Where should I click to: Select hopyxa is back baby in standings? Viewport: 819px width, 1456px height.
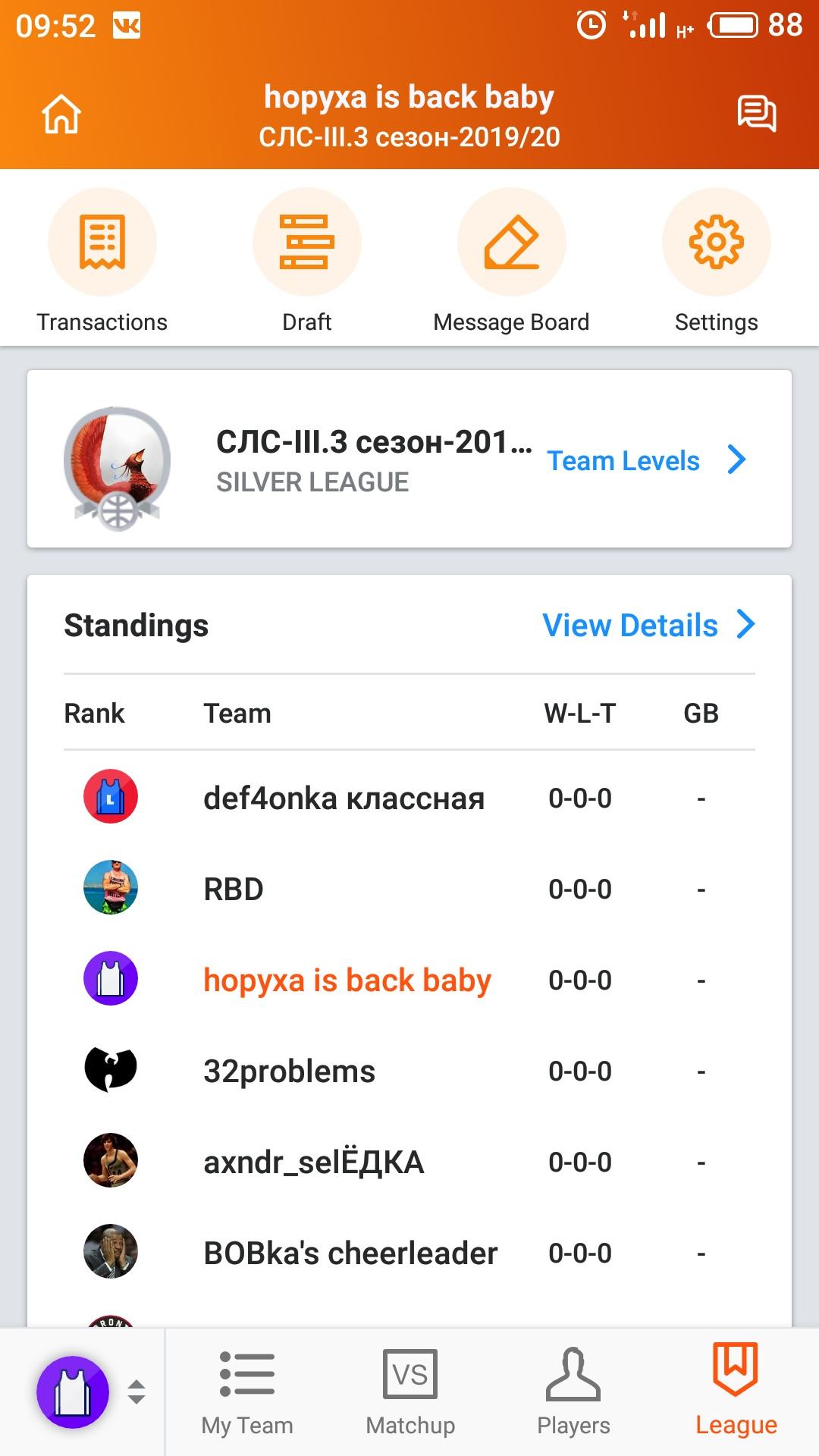tap(409, 980)
